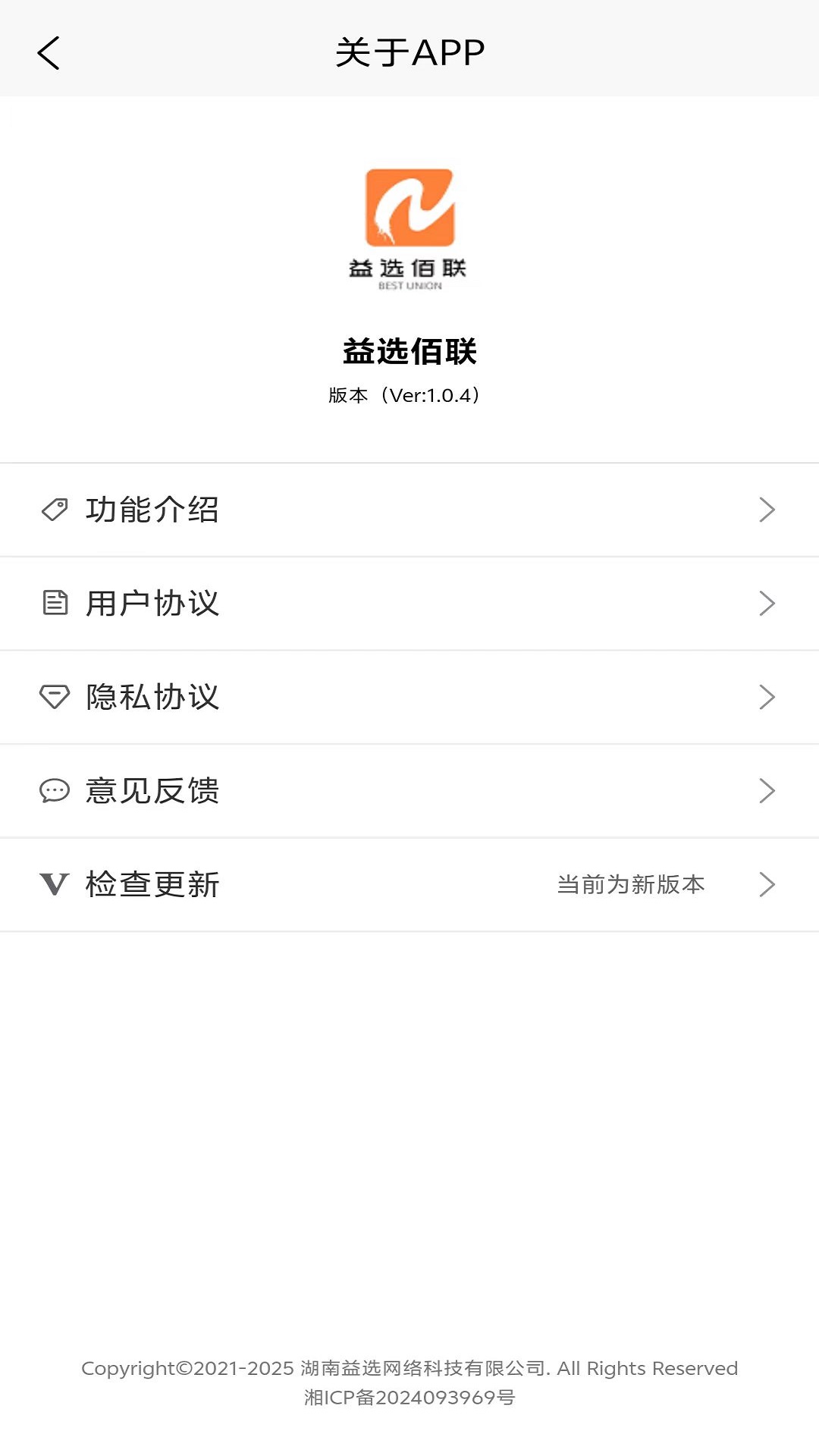Click the 当前为新版本 status text
The height and width of the screenshot is (1456, 819).
(x=629, y=884)
